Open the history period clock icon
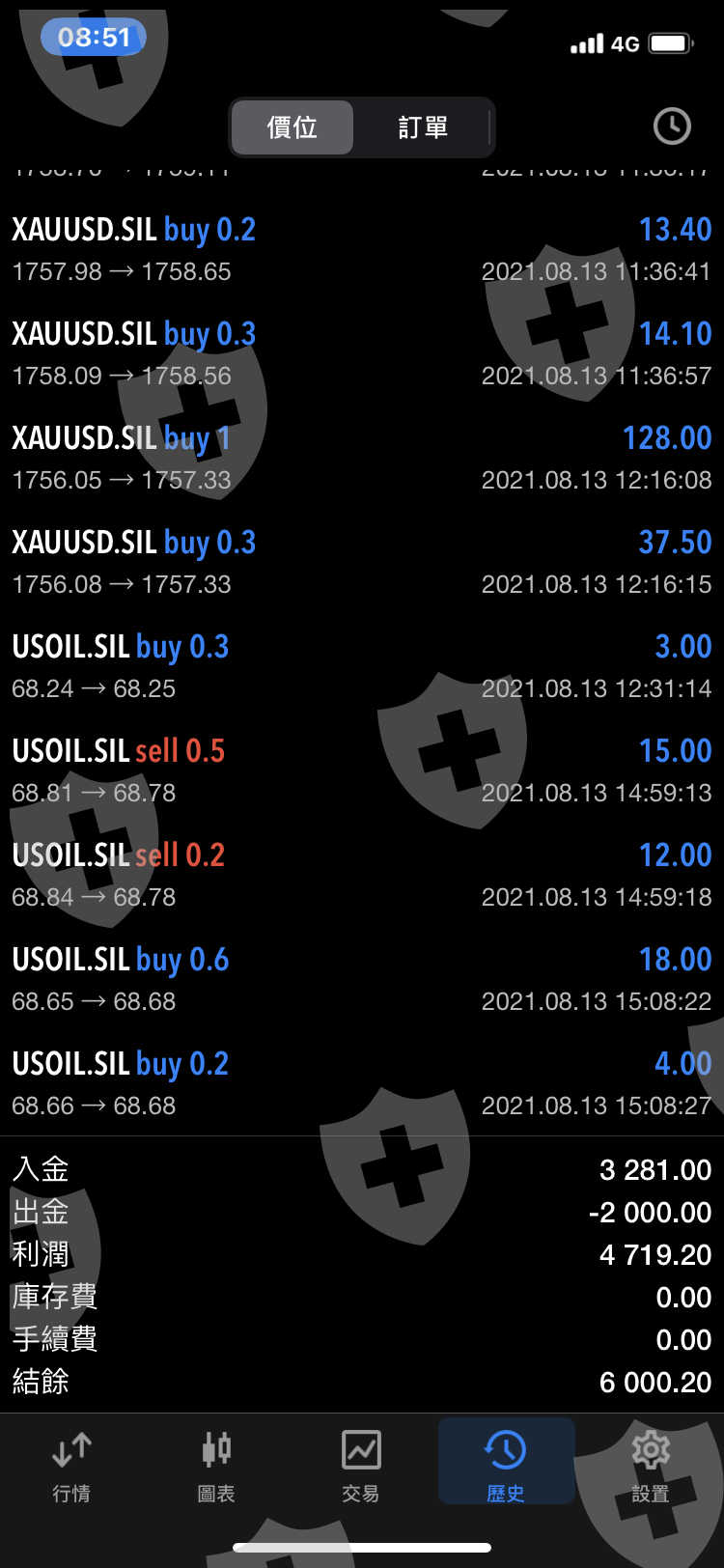 click(x=672, y=126)
